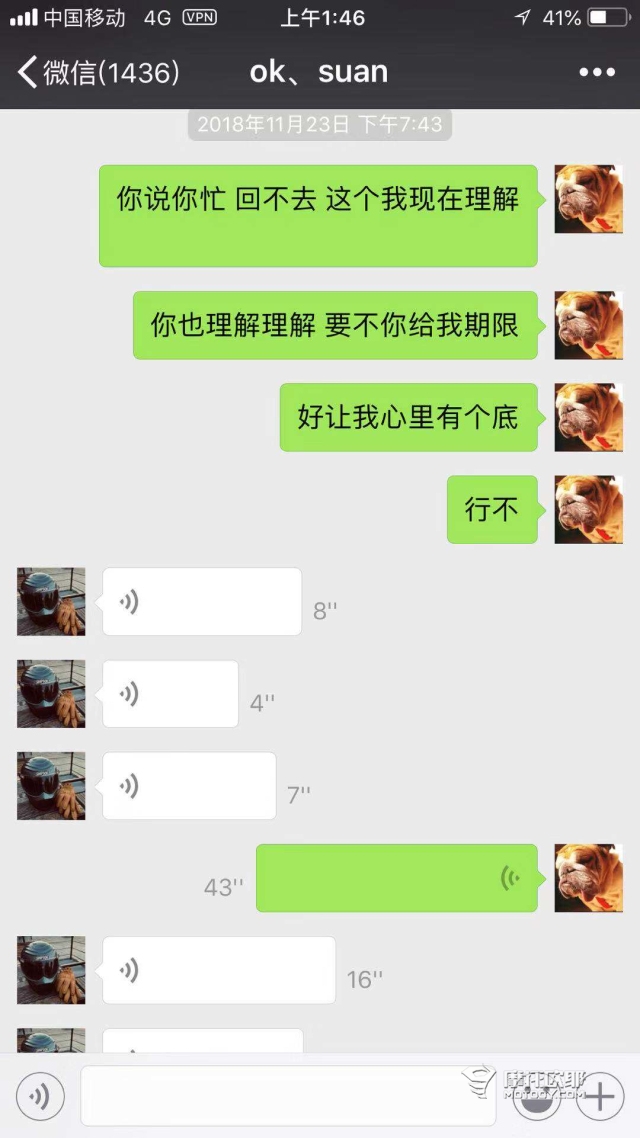This screenshot has height=1138, width=640.
Task: Open the plus attachment menu
Action: 599,1097
